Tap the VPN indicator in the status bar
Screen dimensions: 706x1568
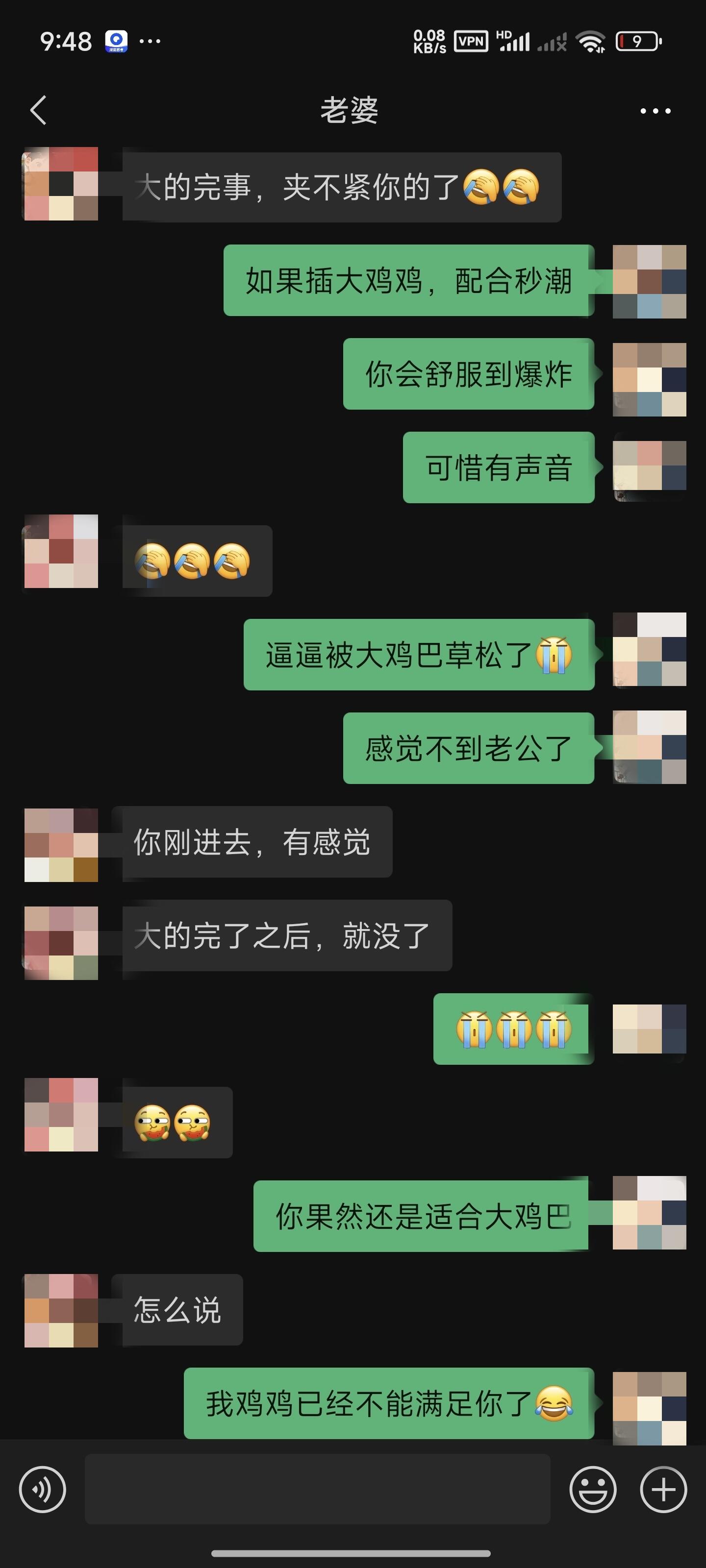472,41
